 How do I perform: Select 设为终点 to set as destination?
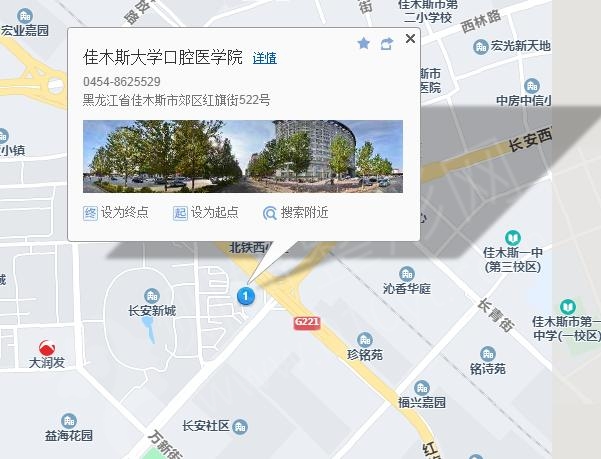[117, 213]
